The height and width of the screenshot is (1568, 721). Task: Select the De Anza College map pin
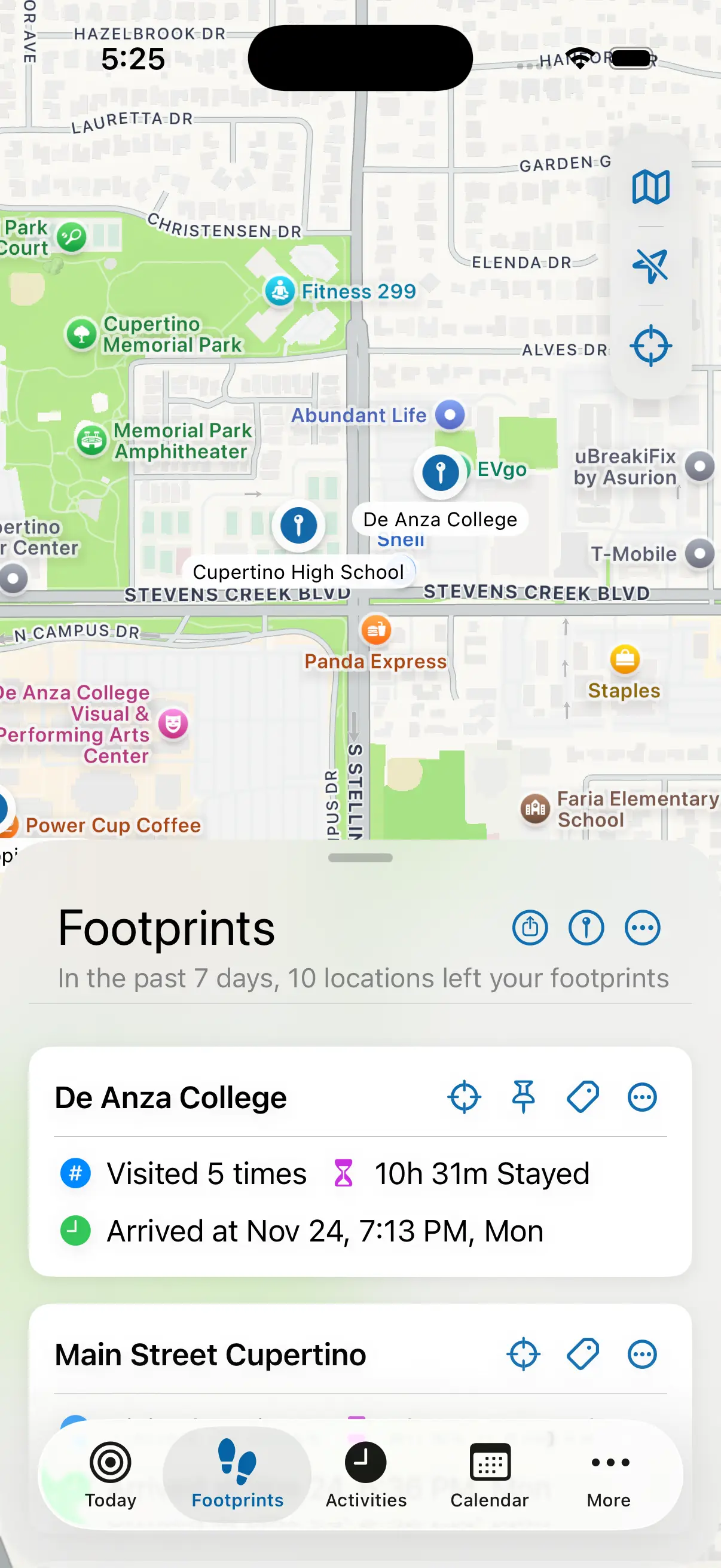(441, 472)
